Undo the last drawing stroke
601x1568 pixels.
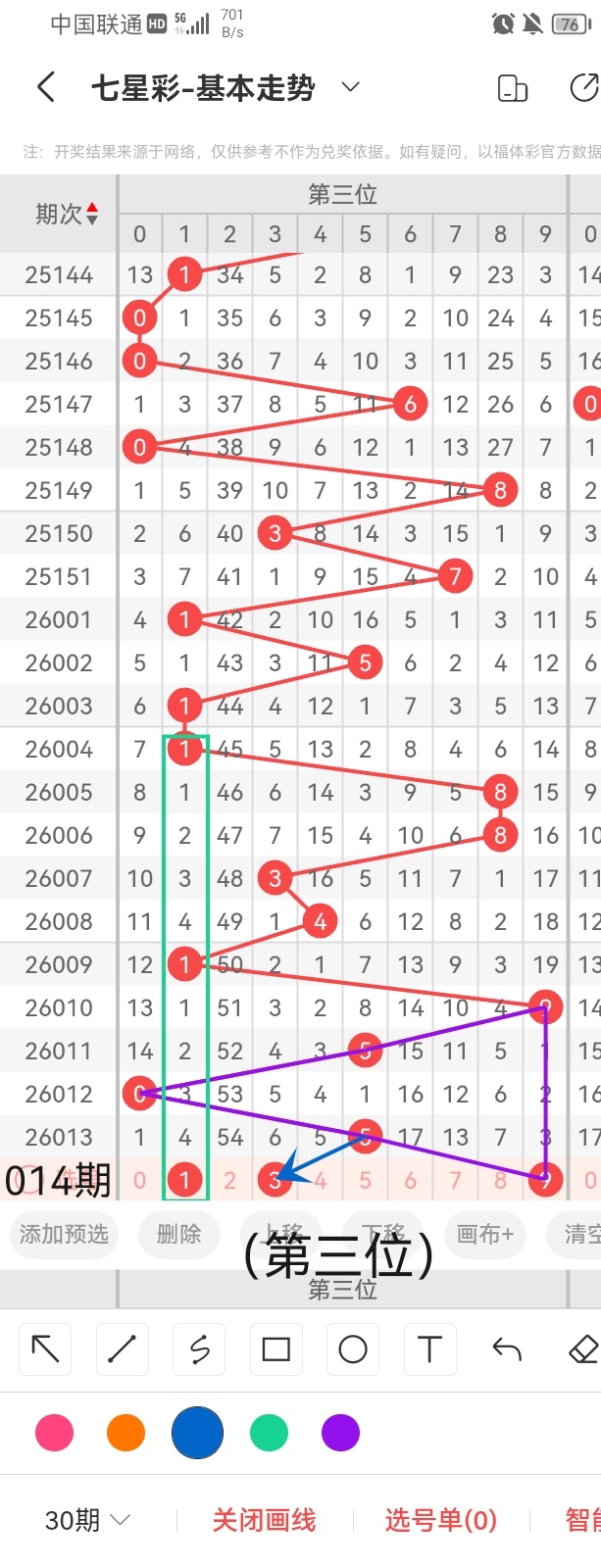point(507,1349)
